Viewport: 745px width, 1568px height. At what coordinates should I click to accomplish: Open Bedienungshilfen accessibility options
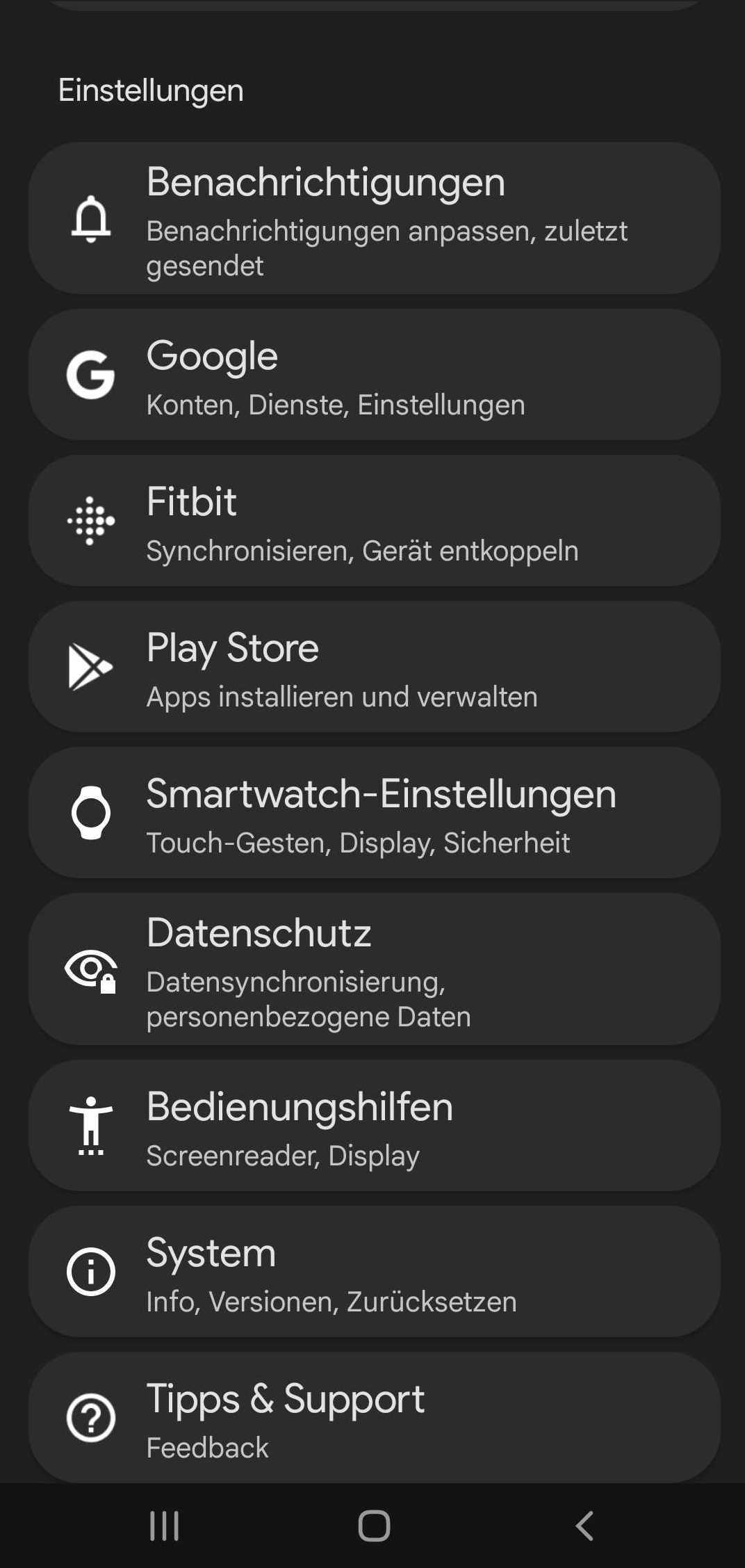click(374, 1126)
